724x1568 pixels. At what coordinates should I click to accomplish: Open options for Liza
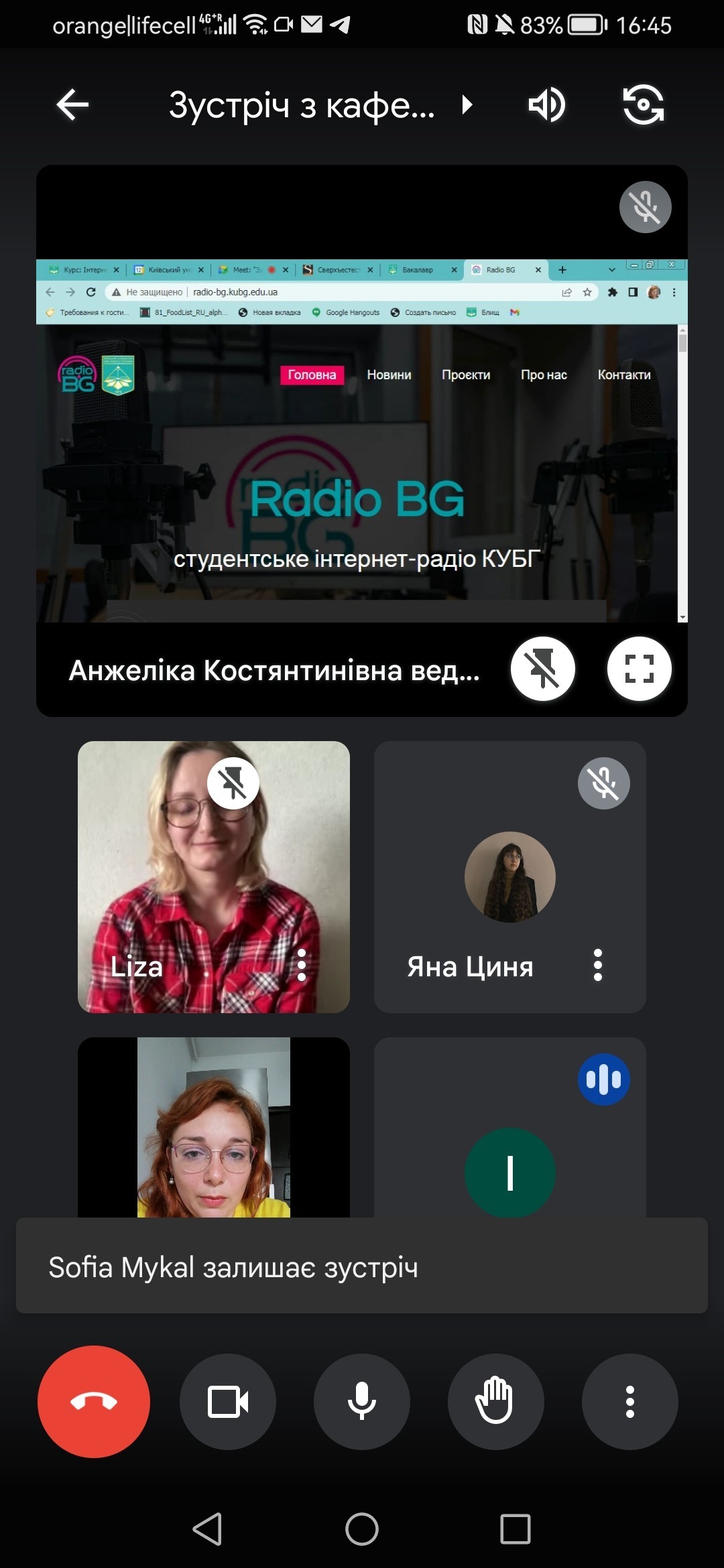pyautogui.click(x=302, y=966)
